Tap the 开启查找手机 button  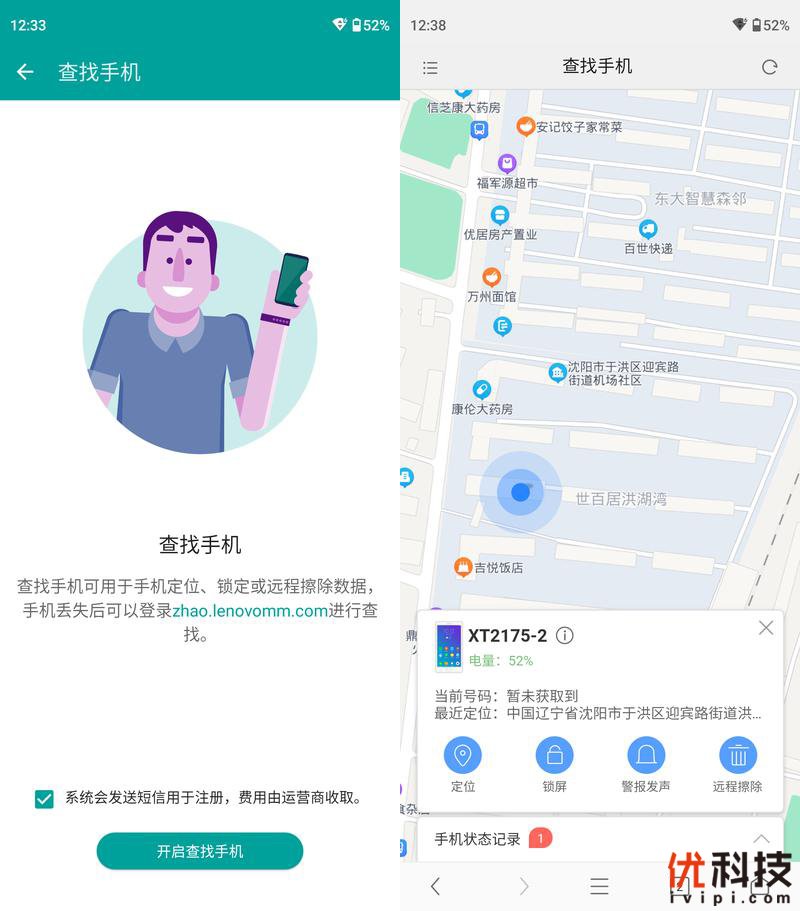tap(200, 851)
